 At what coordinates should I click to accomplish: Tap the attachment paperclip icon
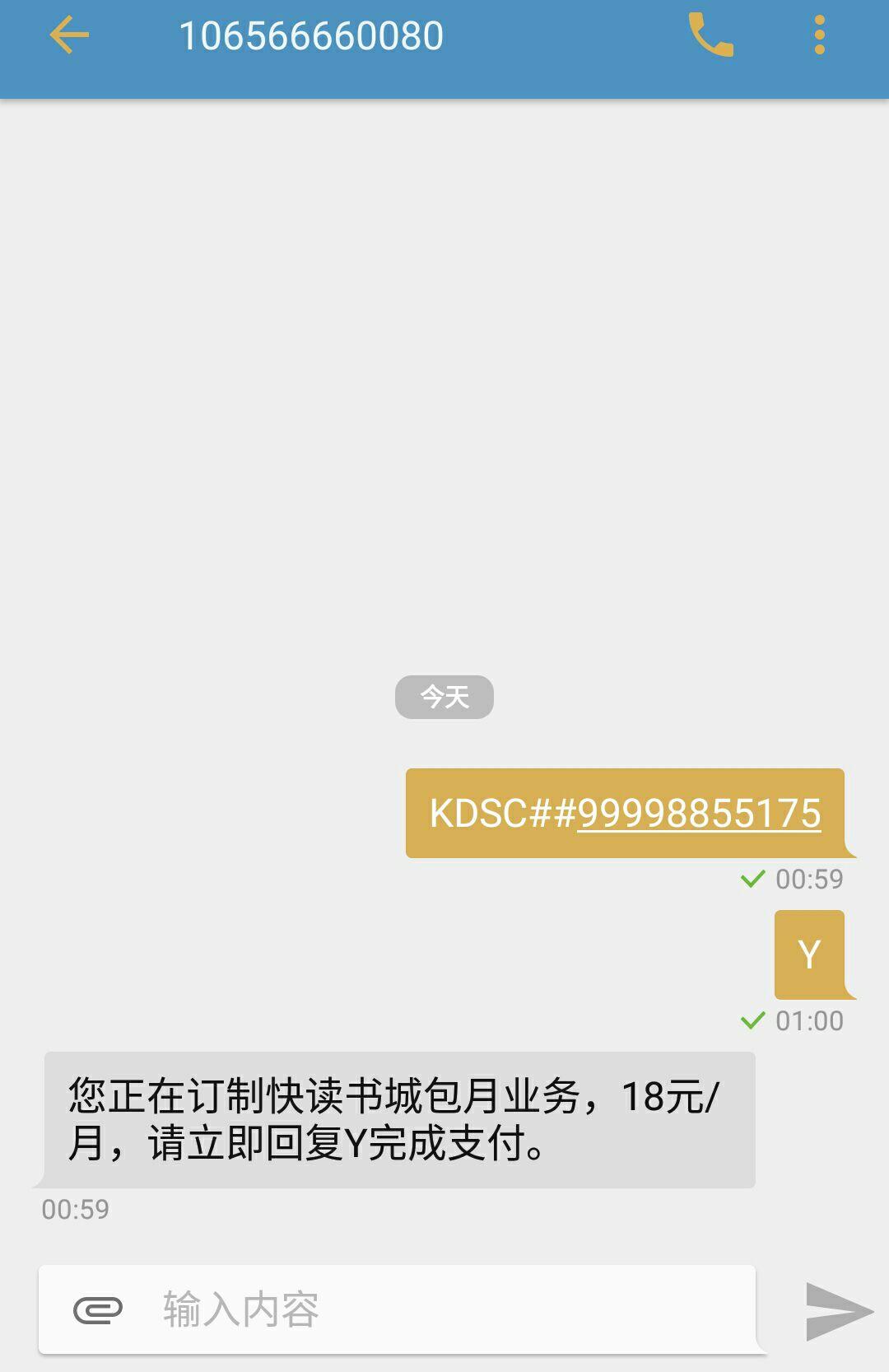(x=98, y=1309)
